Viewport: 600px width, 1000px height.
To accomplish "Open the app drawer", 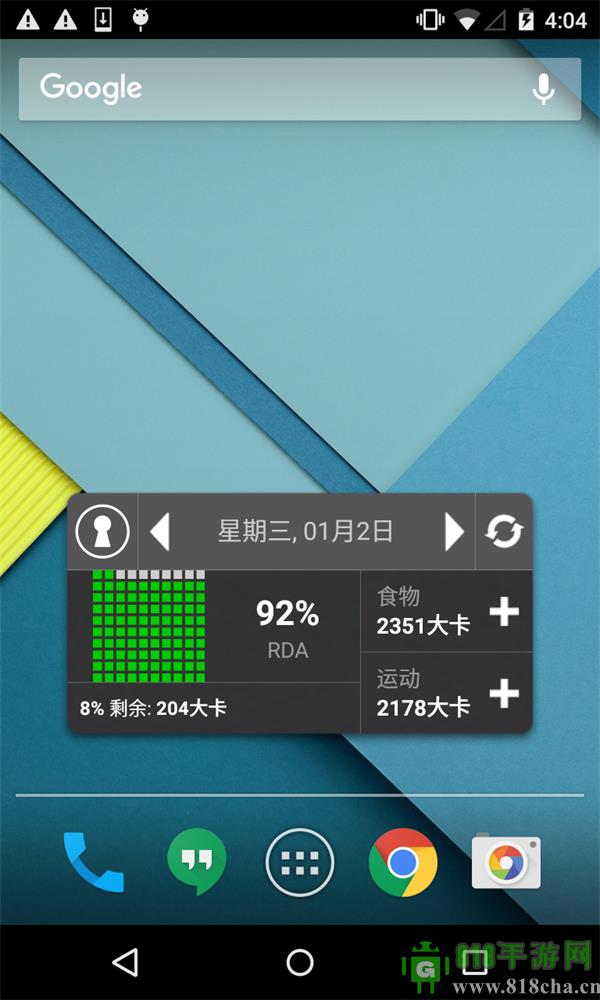I will coord(300,861).
